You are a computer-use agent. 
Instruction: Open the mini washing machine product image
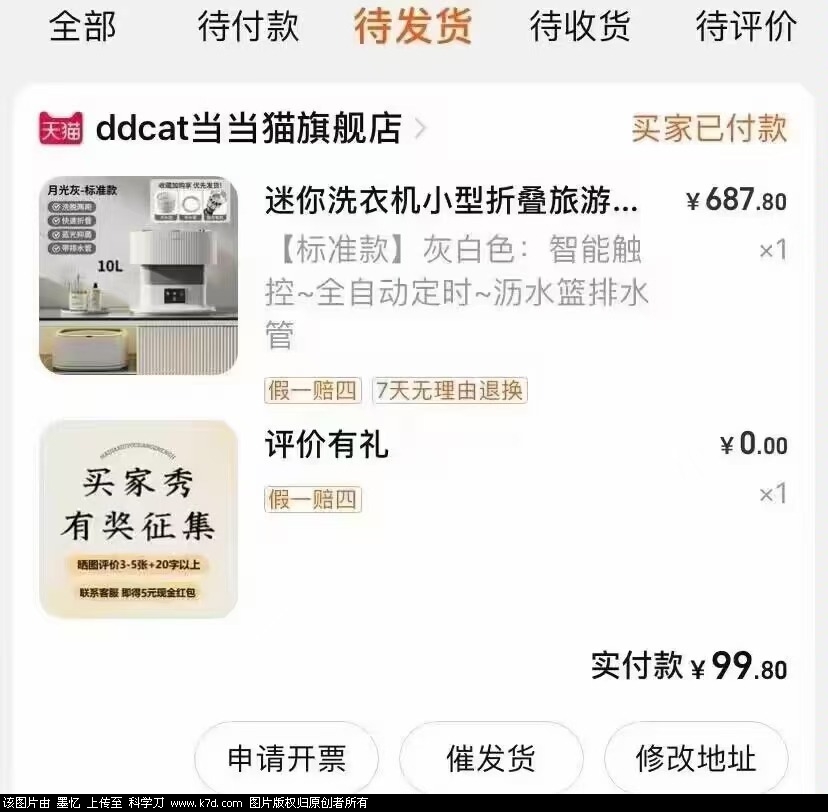(138, 275)
